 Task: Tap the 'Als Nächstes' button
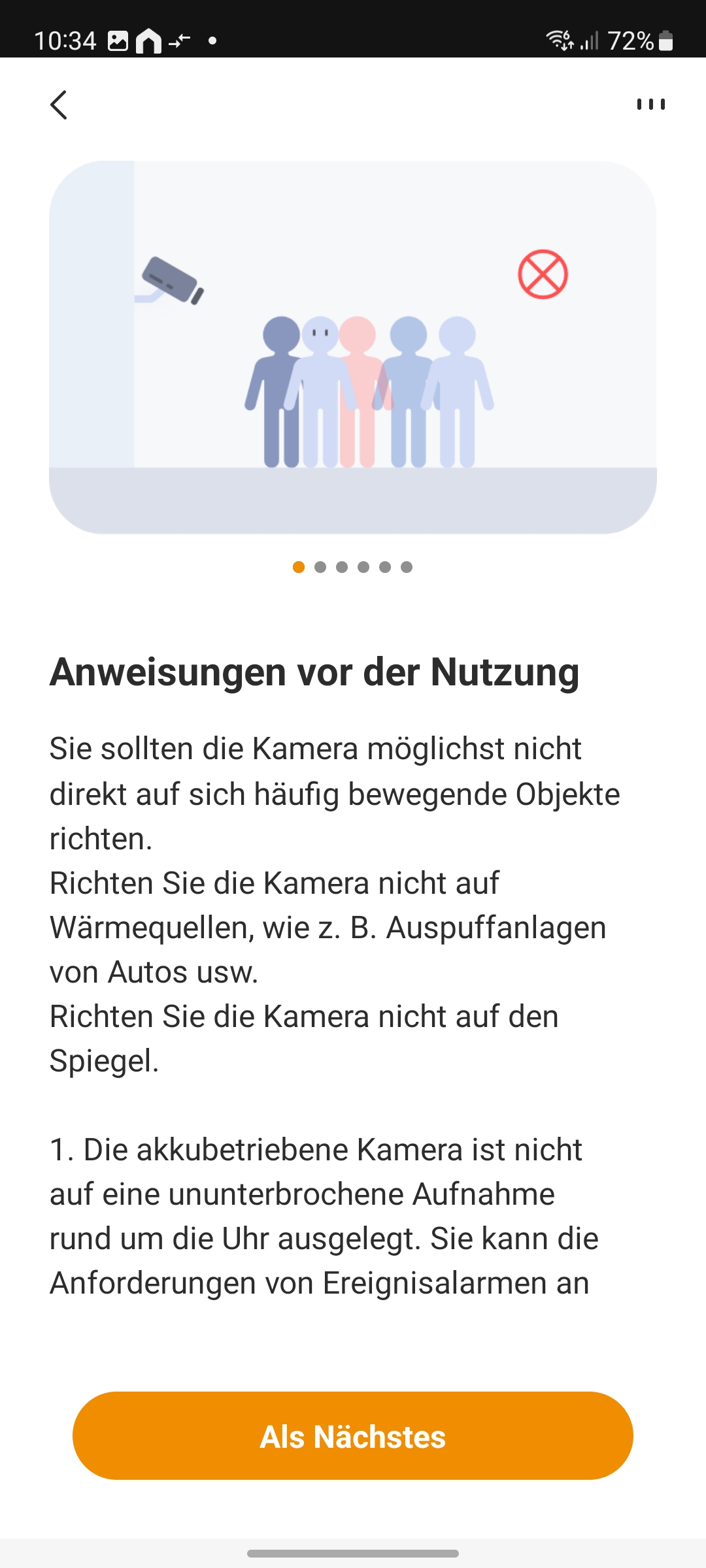(x=353, y=1436)
